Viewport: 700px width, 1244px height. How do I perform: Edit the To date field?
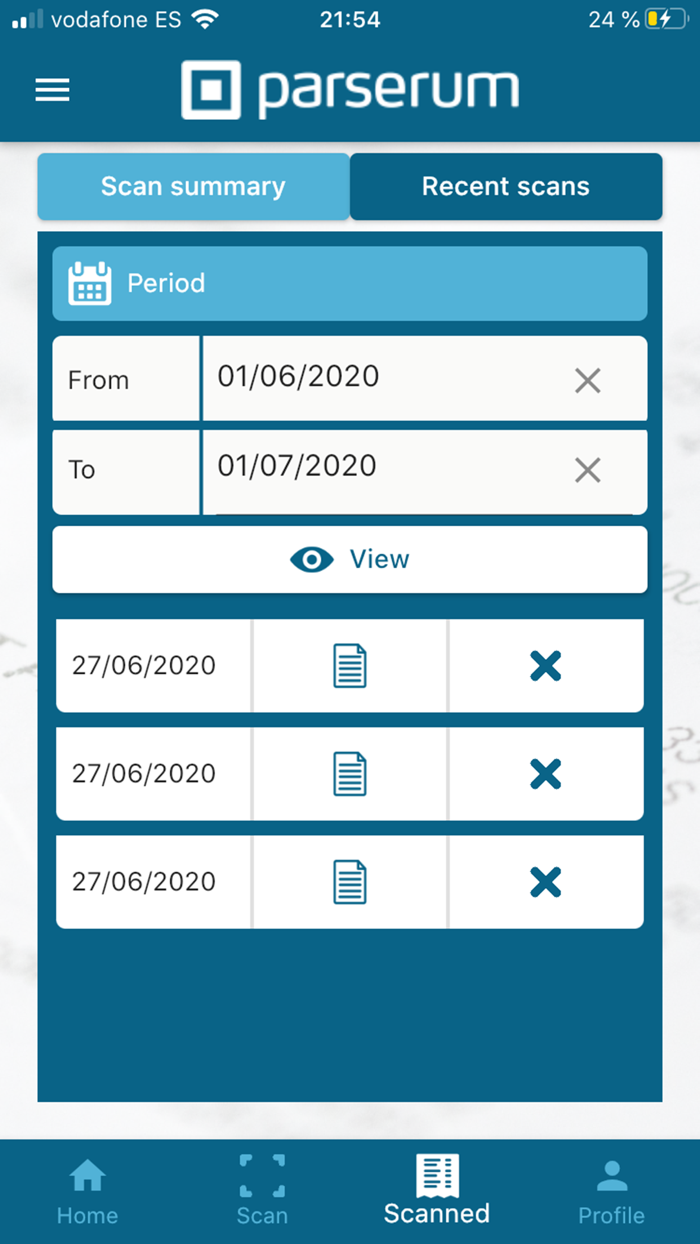pos(380,466)
